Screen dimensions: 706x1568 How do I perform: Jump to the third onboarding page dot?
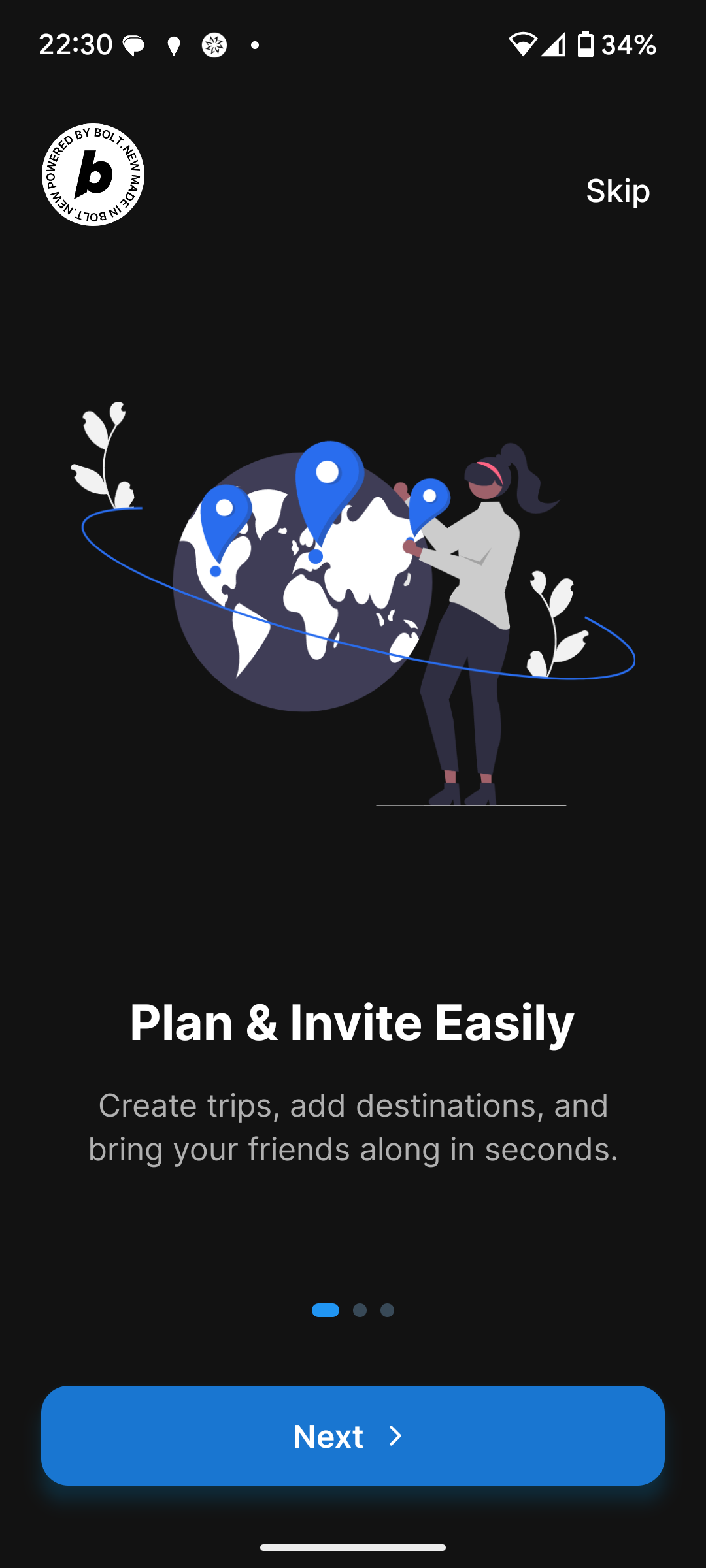387,1310
